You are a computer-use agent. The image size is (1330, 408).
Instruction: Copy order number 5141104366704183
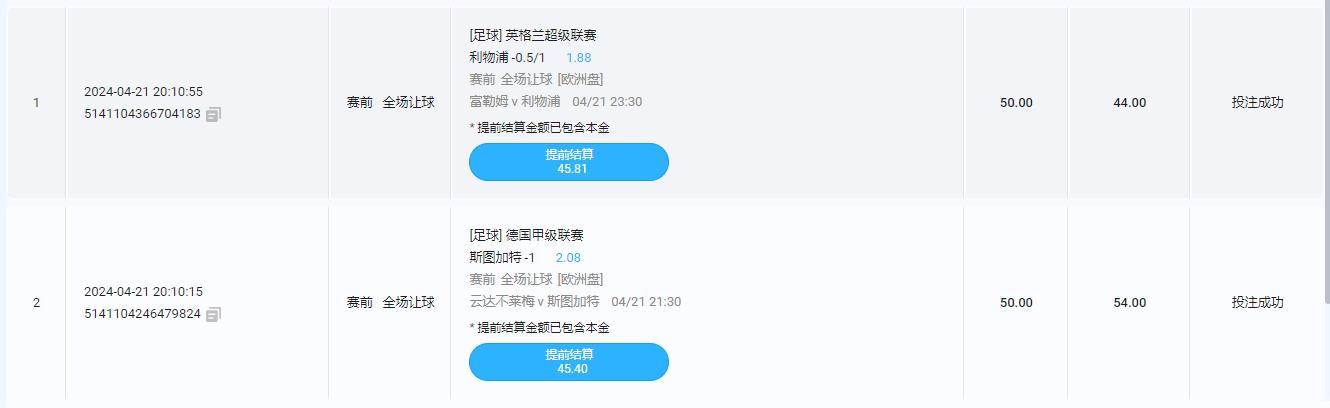[213, 115]
